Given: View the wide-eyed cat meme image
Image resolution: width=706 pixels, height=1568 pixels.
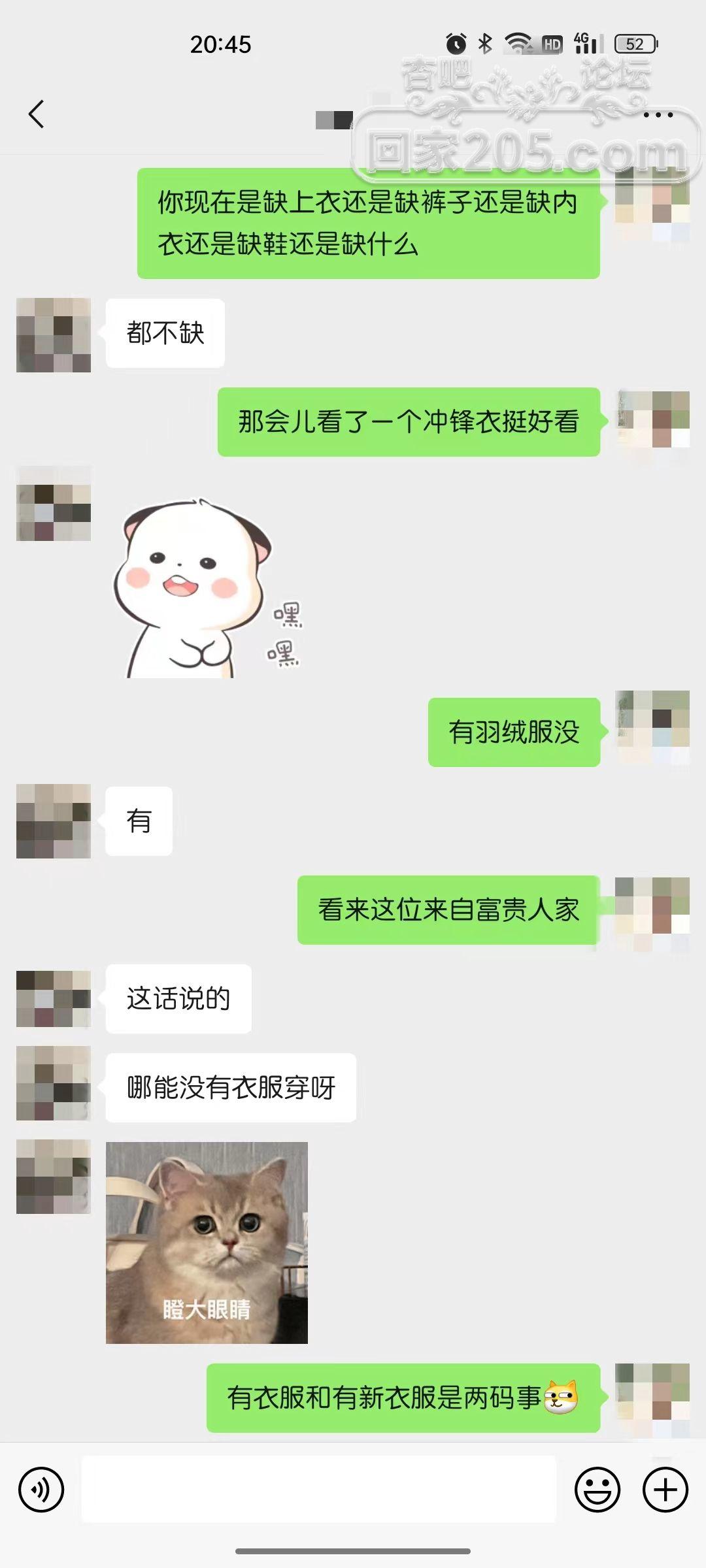Looking at the screenshot, I should tap(207, 1242).
